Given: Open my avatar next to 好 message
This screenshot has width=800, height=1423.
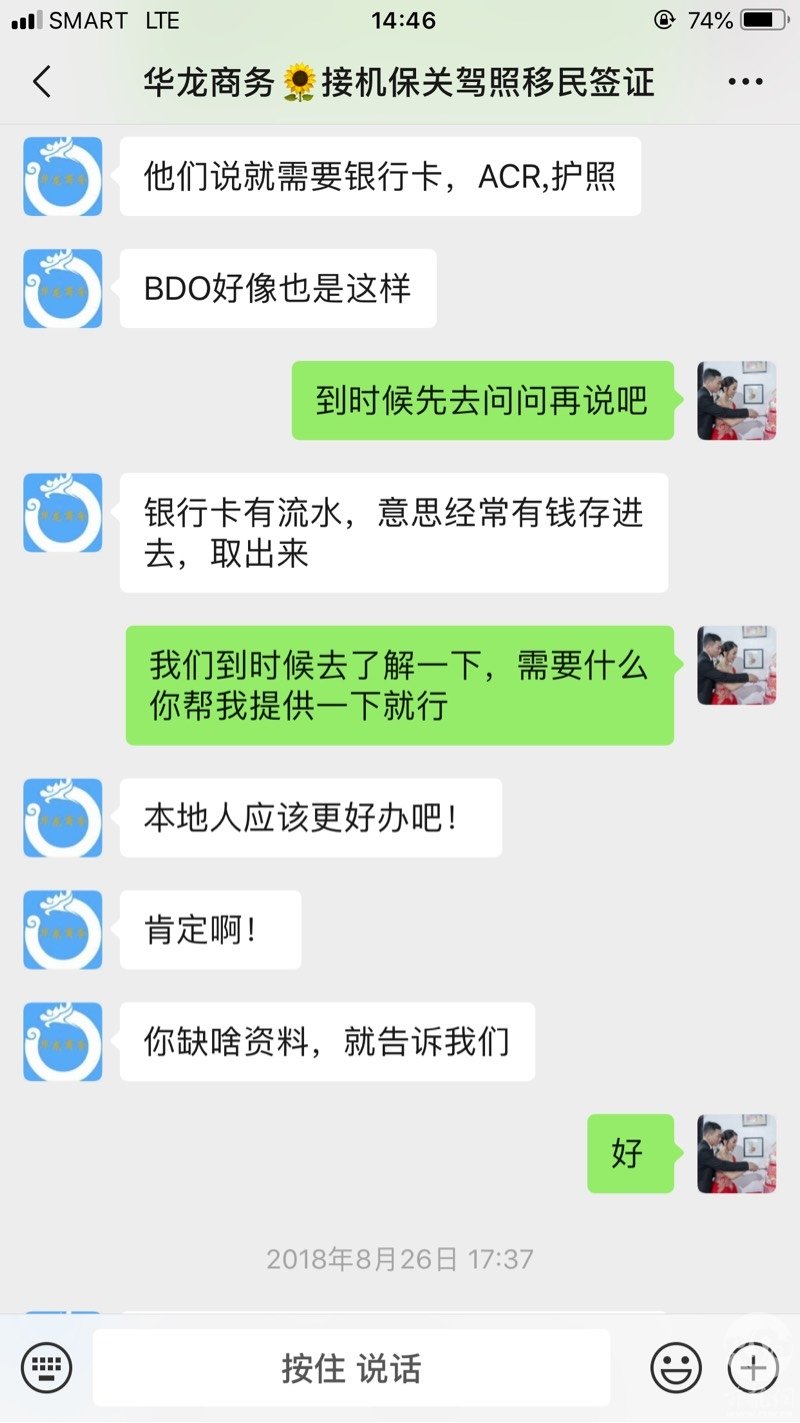Looking at the screenshot, I should coord(736,1153).
